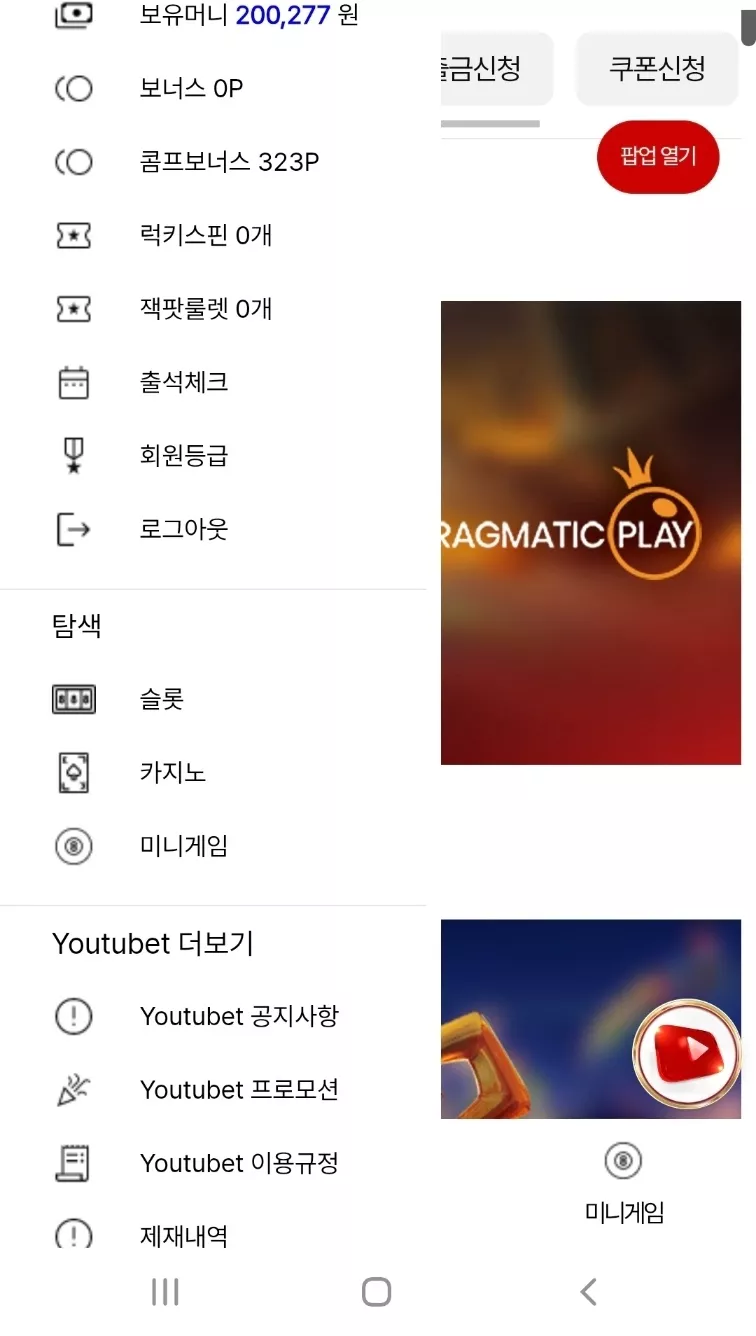The height and width of the screenshot is (1336, 756).
Task: View Youtubet 프로모션 promotions
Action: click(x=213, y=1090)
